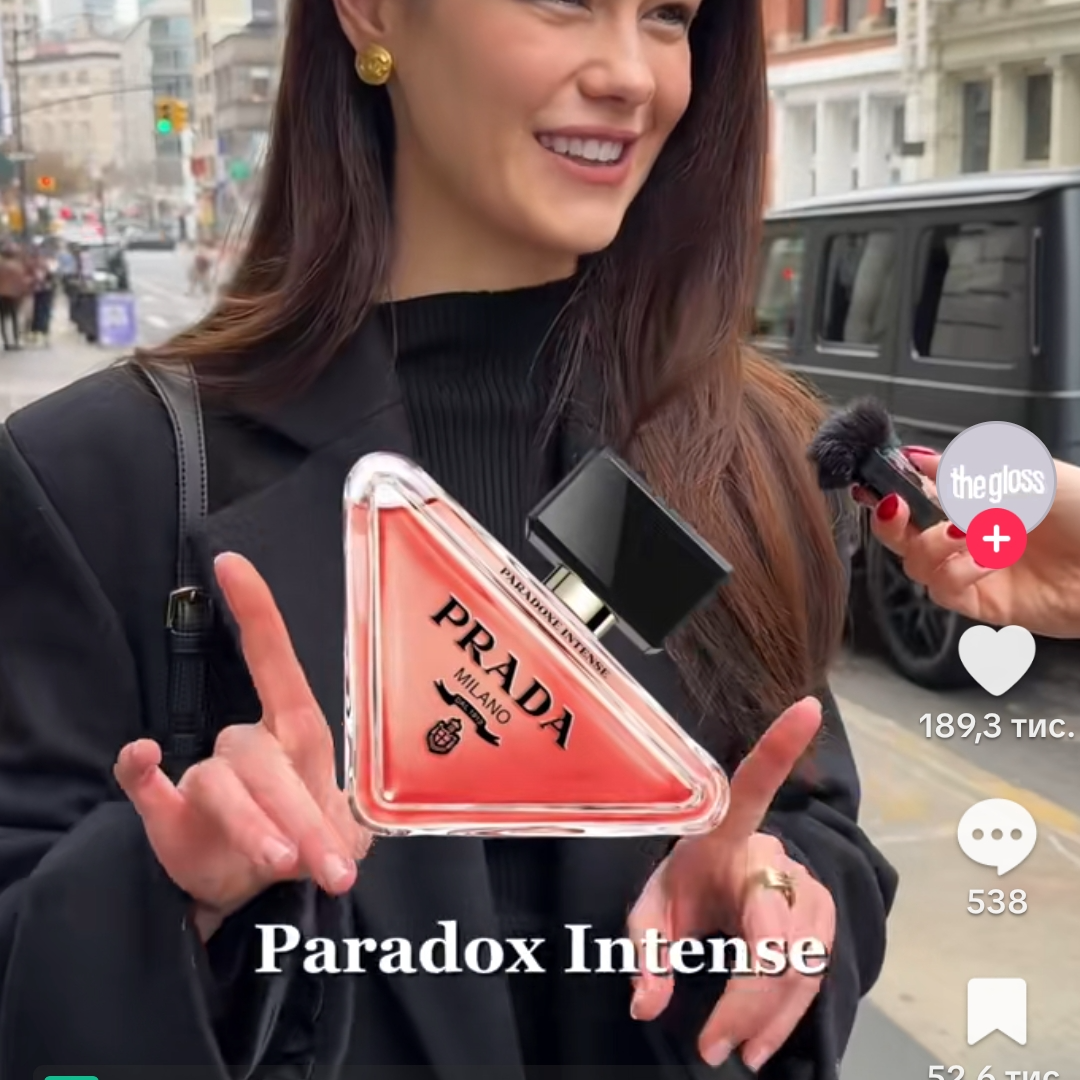Bookmark this video to favorites

(996, 1012)
